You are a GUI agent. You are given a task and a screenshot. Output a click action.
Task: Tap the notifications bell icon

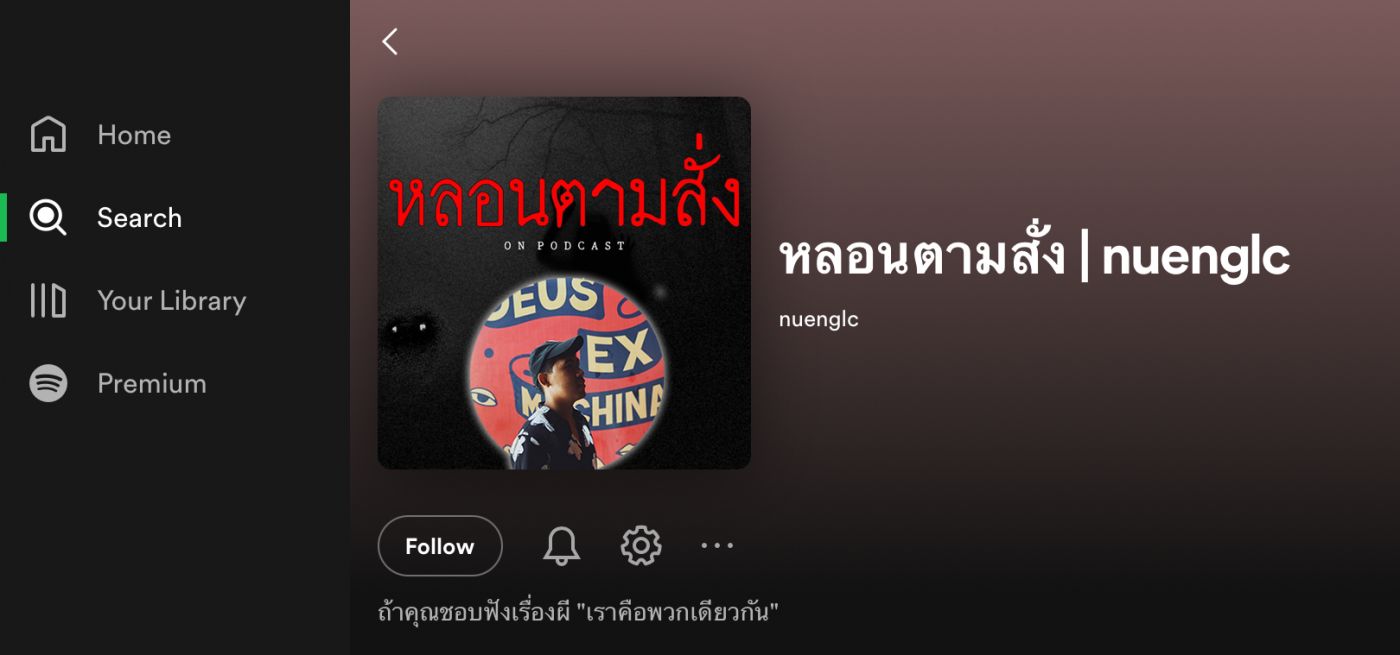(561, 546)
